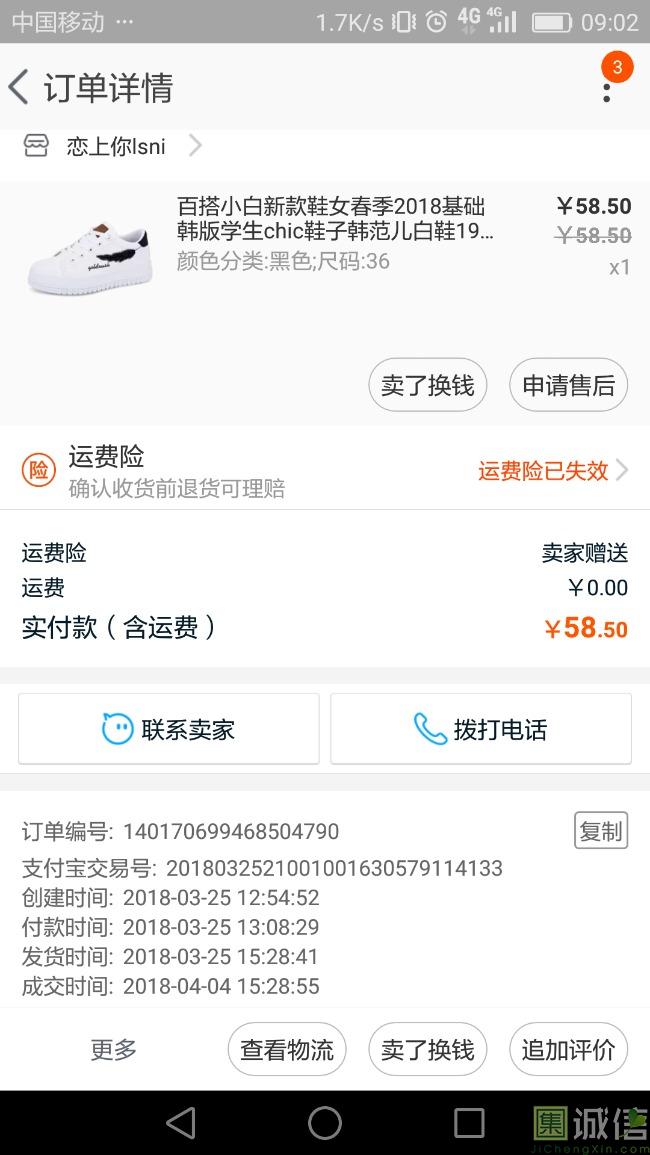
Task: Open the three-dot overflow menu
Action: pyautogui.click(x=607, y=90)
